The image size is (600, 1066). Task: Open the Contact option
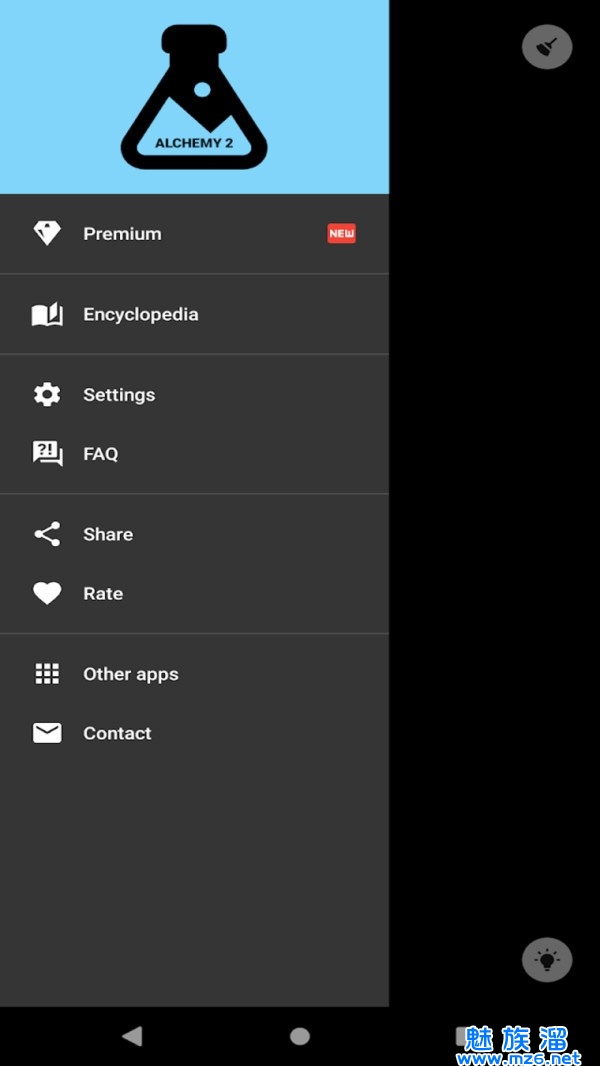pyautogui.click(x=117, y=733)
